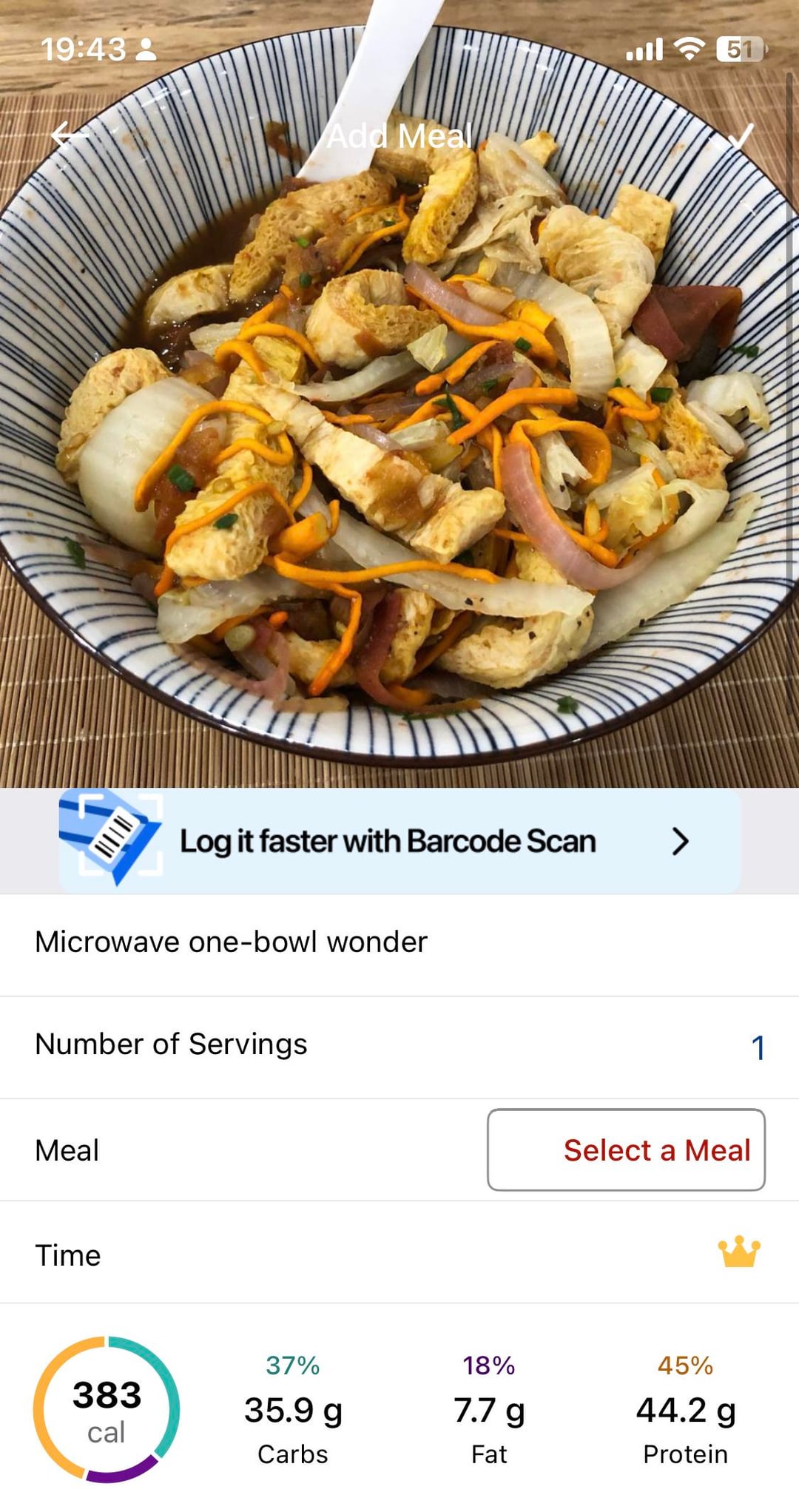Change the Number of Servings value

758,1047
